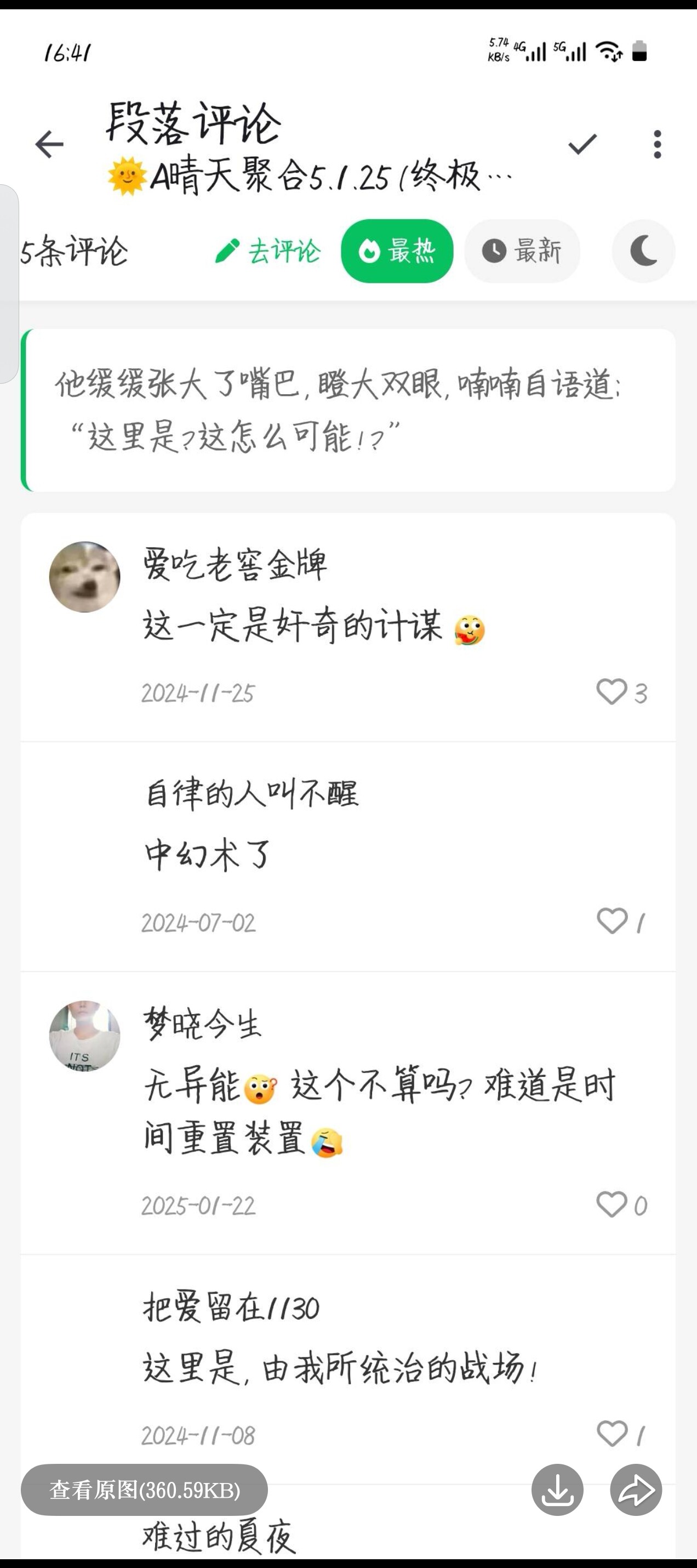Tap 查看原图 to view original image
Image resolution: width=697 pixels, height=1568 pixels.
[144, 1490]
